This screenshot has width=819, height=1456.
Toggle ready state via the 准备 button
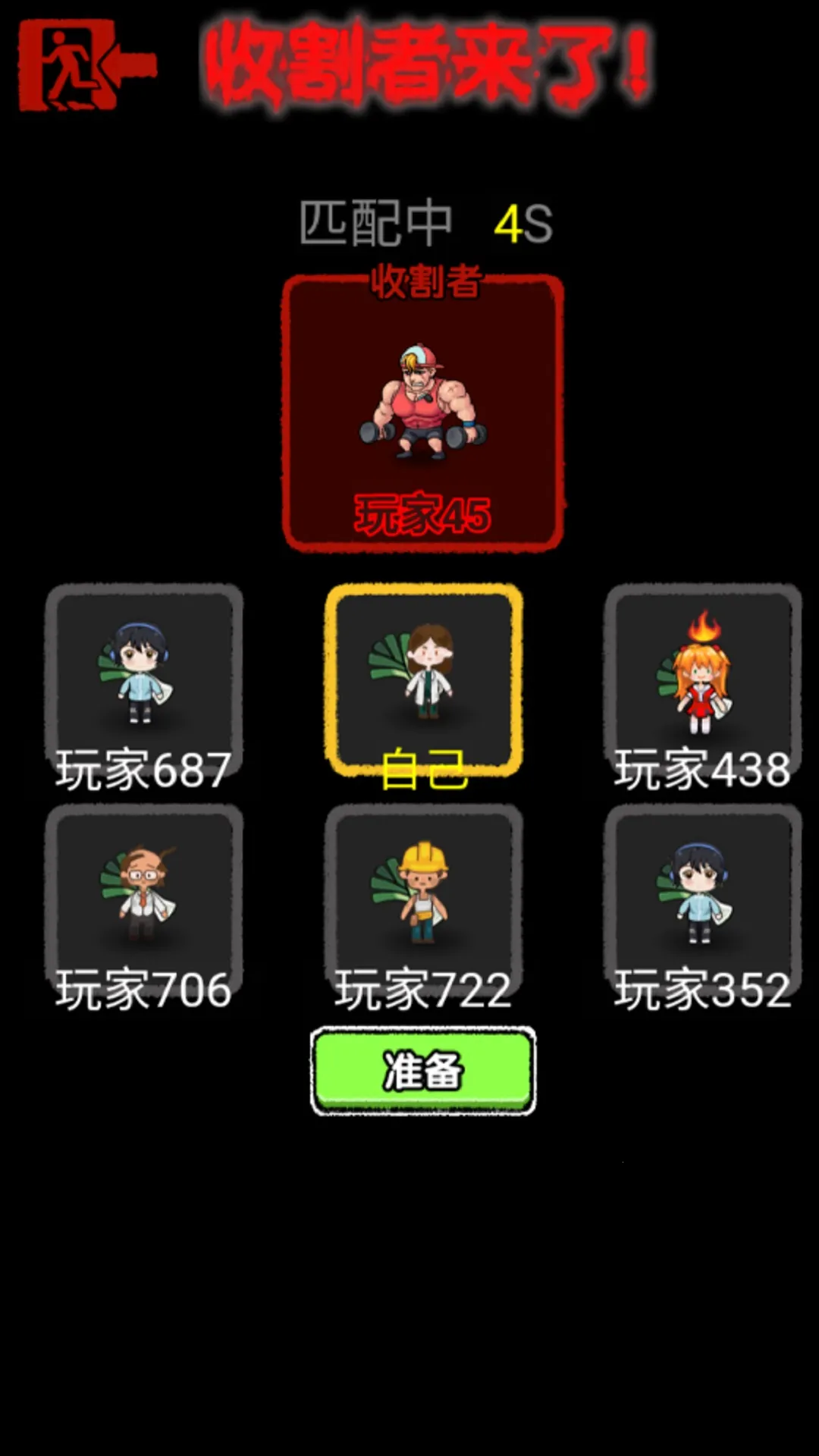[x=422, y=1069]
